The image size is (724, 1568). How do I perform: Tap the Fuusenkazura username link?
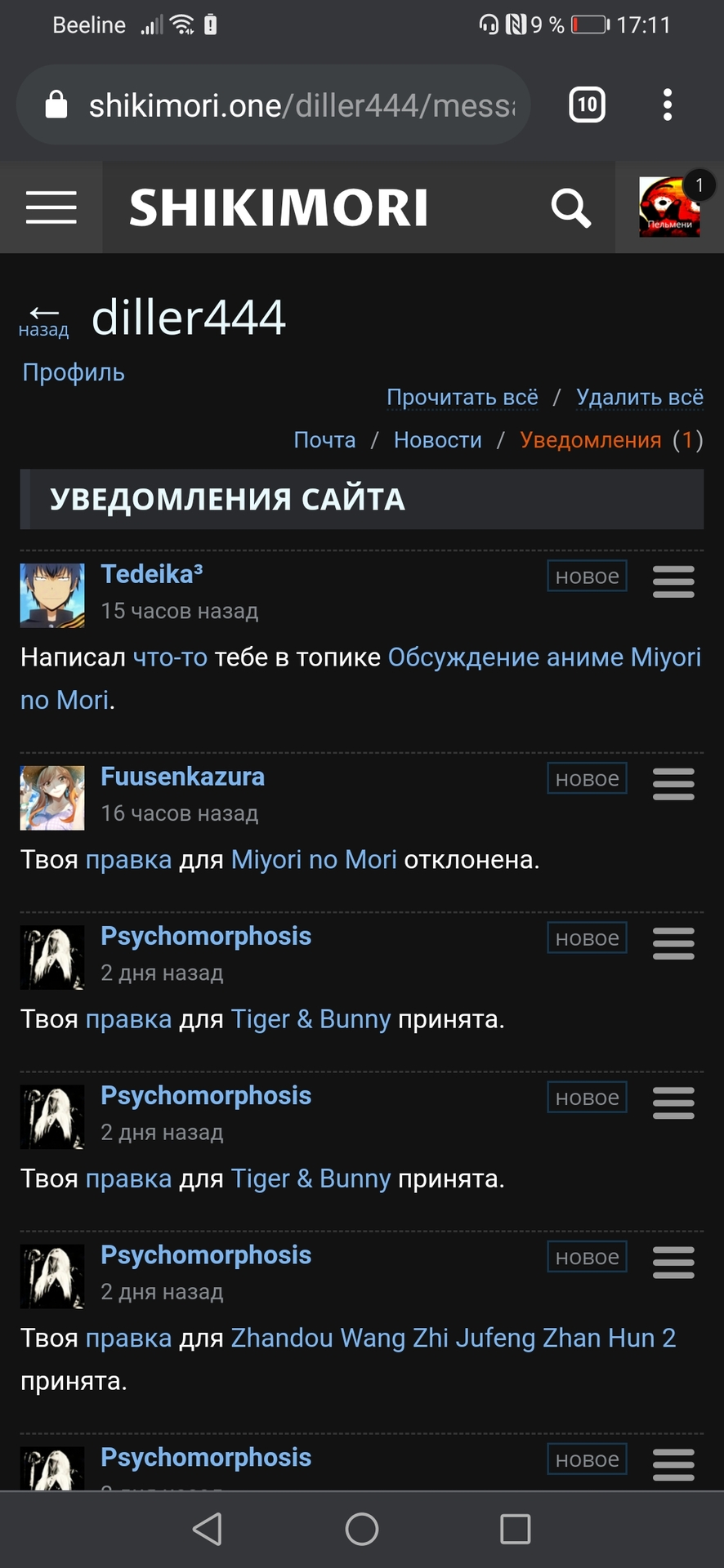182,777
